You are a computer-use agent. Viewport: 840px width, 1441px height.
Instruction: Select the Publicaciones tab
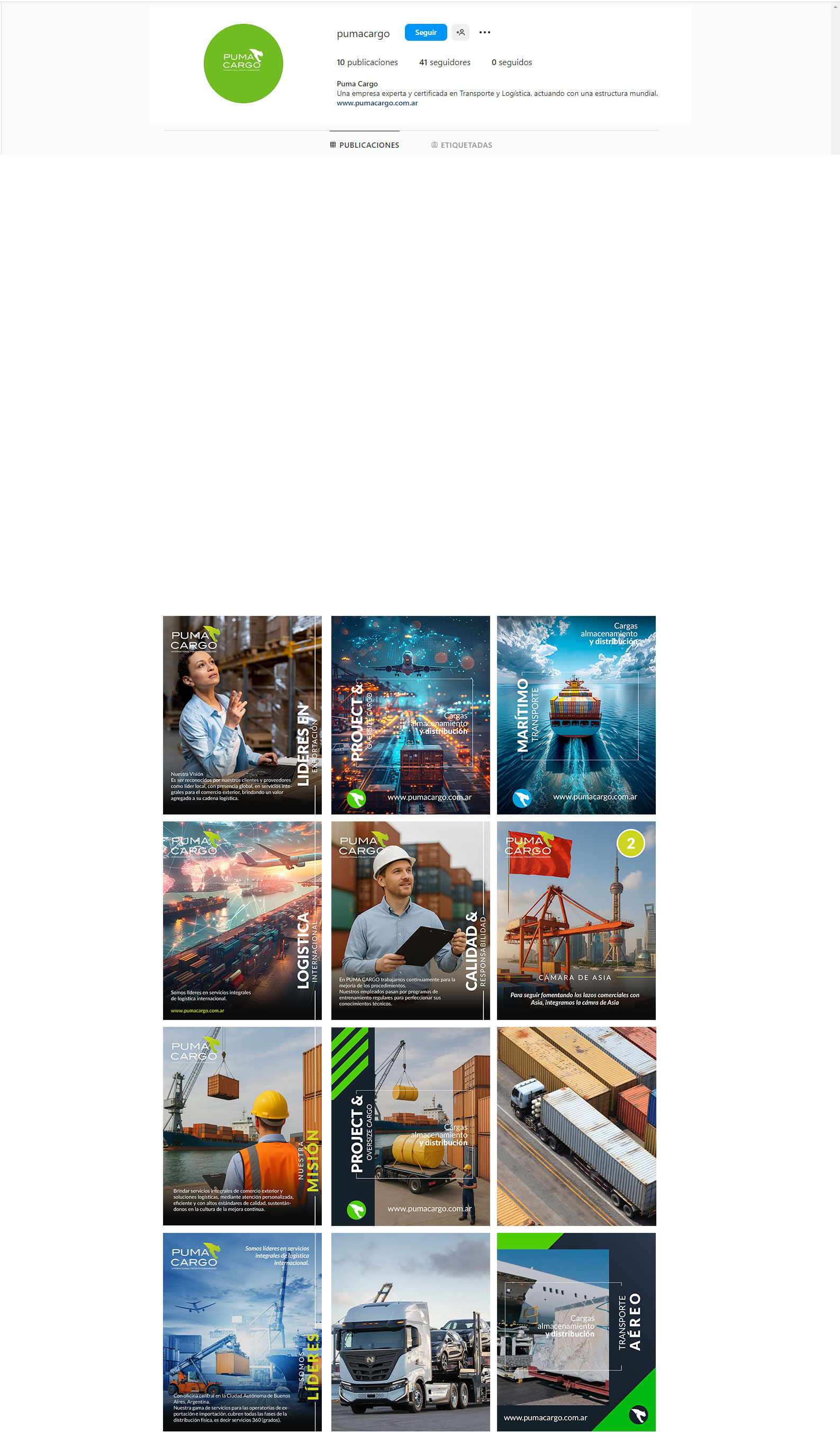point(365,145)
